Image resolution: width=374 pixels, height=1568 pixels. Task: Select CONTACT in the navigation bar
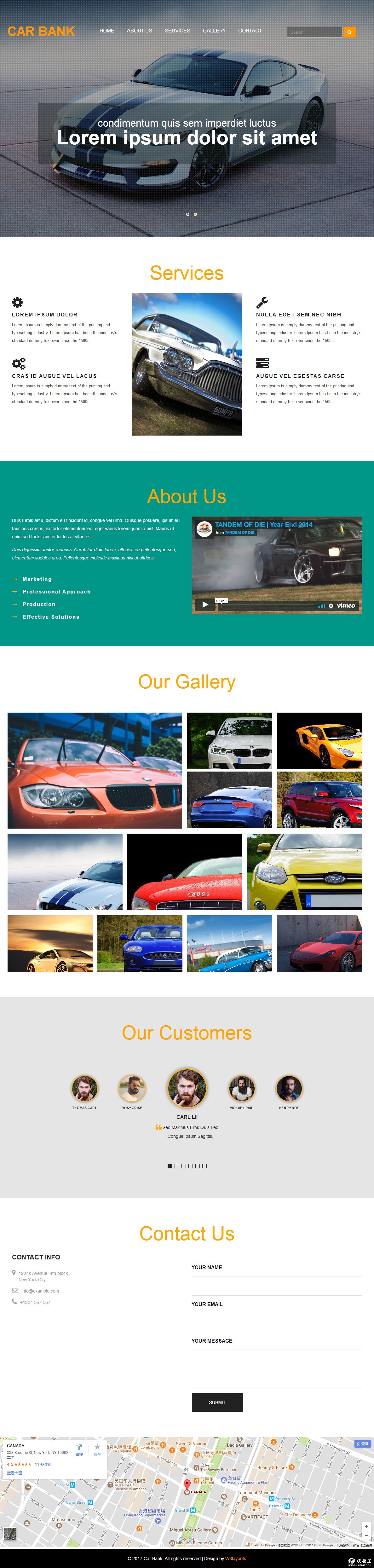click(x=250, y=31)
